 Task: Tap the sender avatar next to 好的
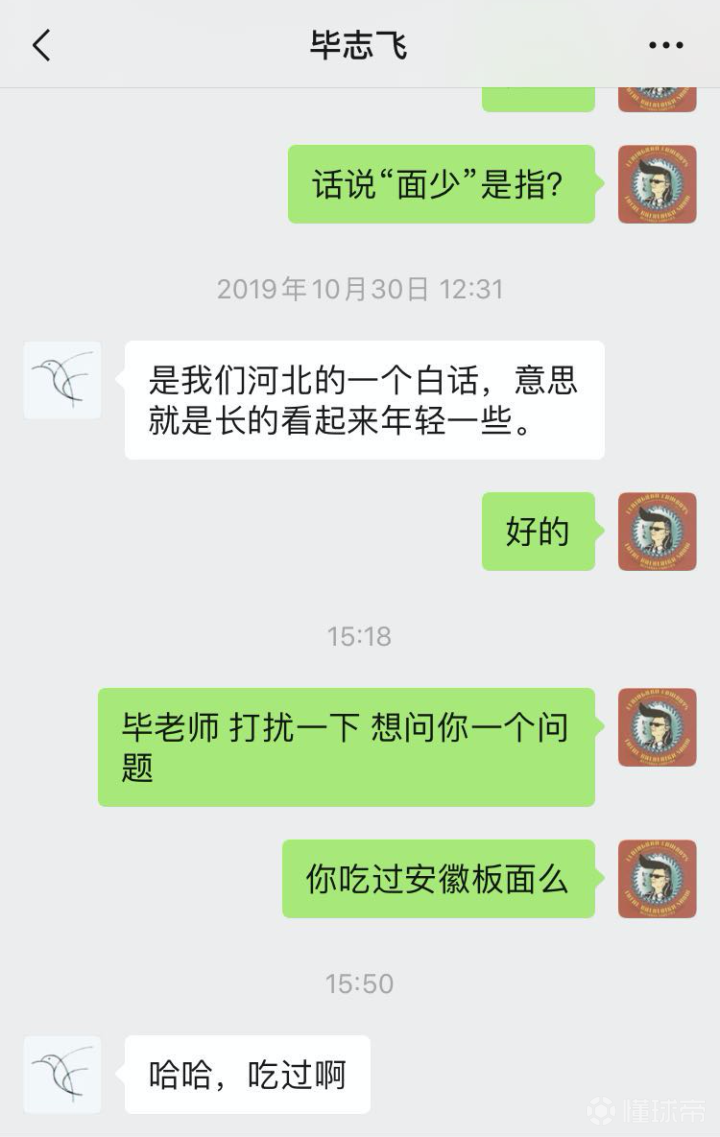click(657, 531)
